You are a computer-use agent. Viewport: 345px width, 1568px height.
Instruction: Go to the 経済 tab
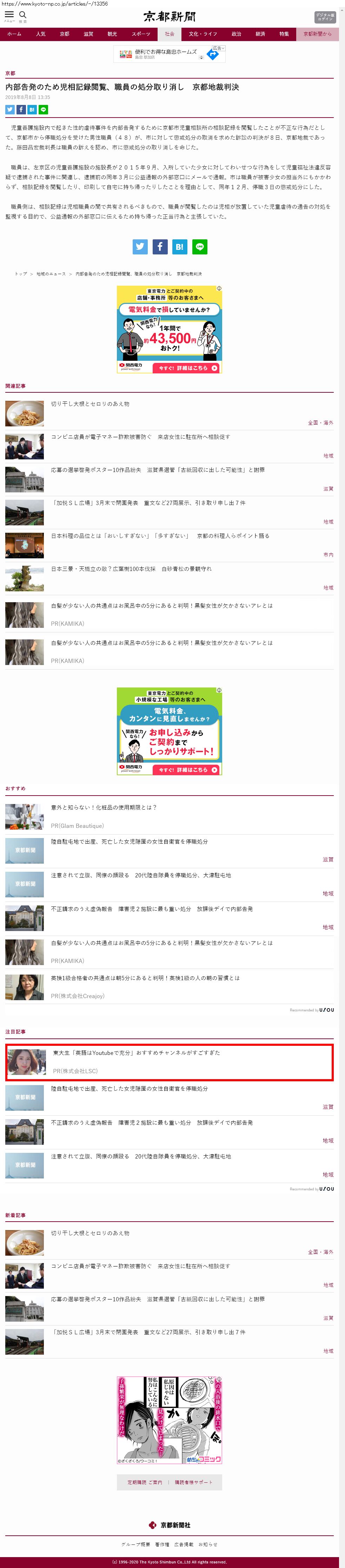click(x=260, y=34)
